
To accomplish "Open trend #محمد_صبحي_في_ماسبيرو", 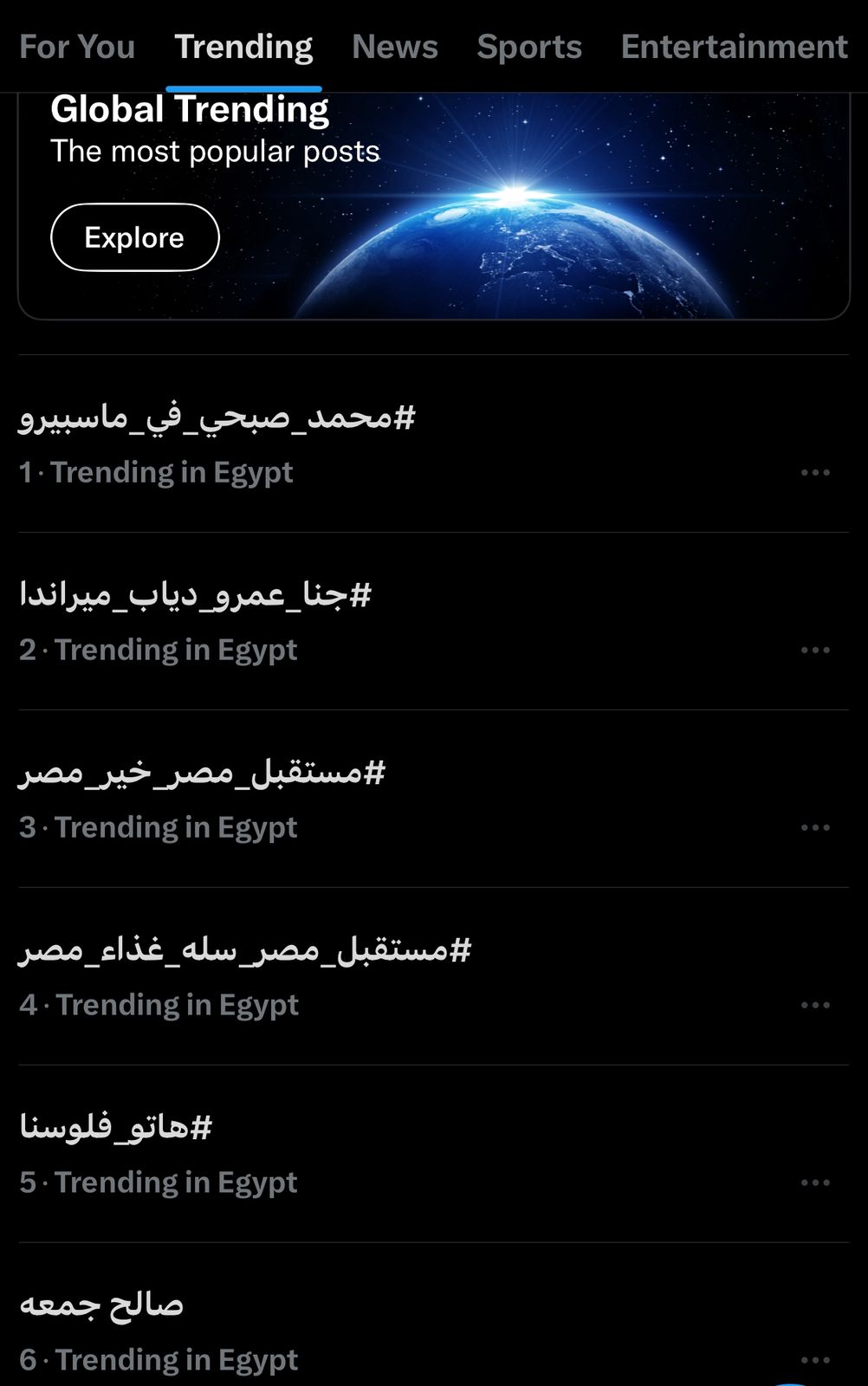I will (217, 418).
